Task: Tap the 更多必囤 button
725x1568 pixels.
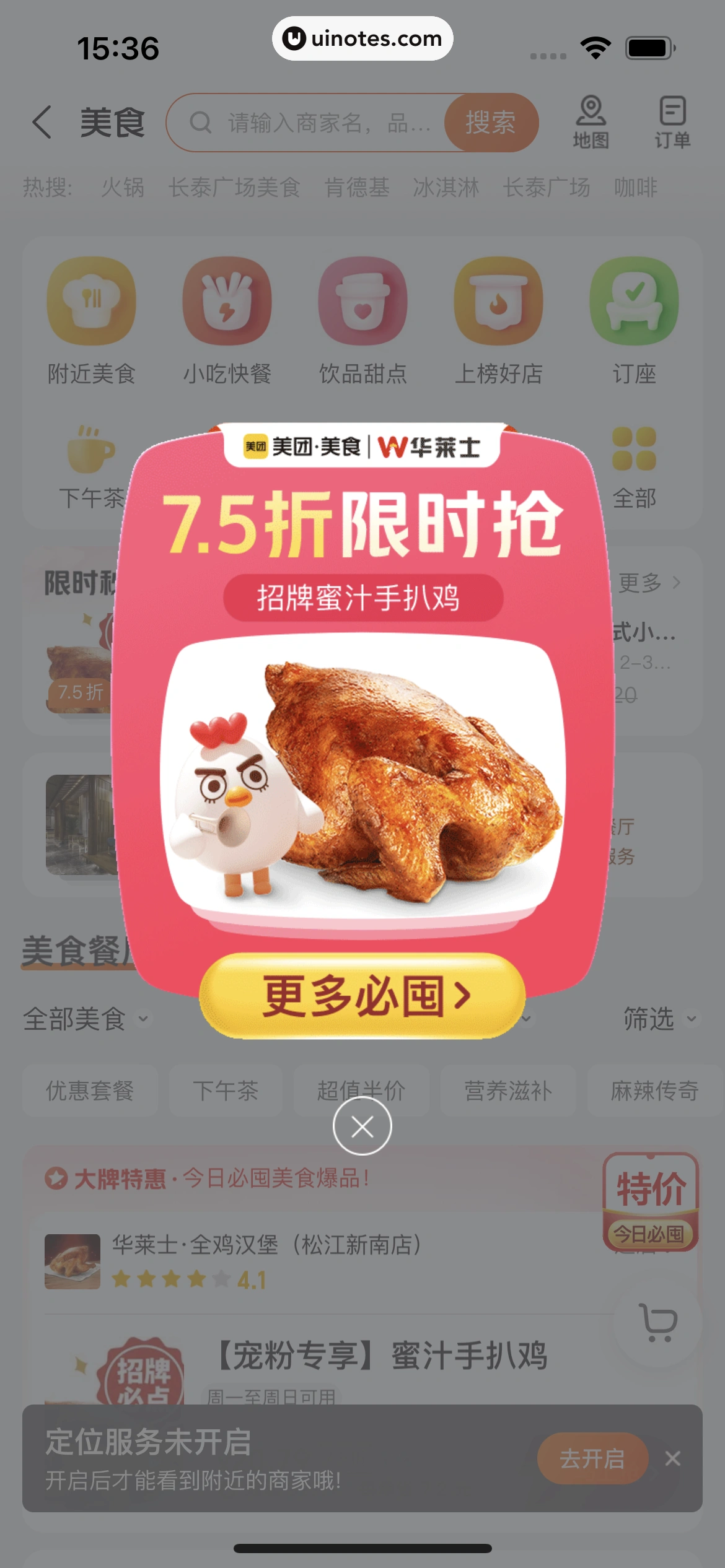Action: [x=362, y=996]
